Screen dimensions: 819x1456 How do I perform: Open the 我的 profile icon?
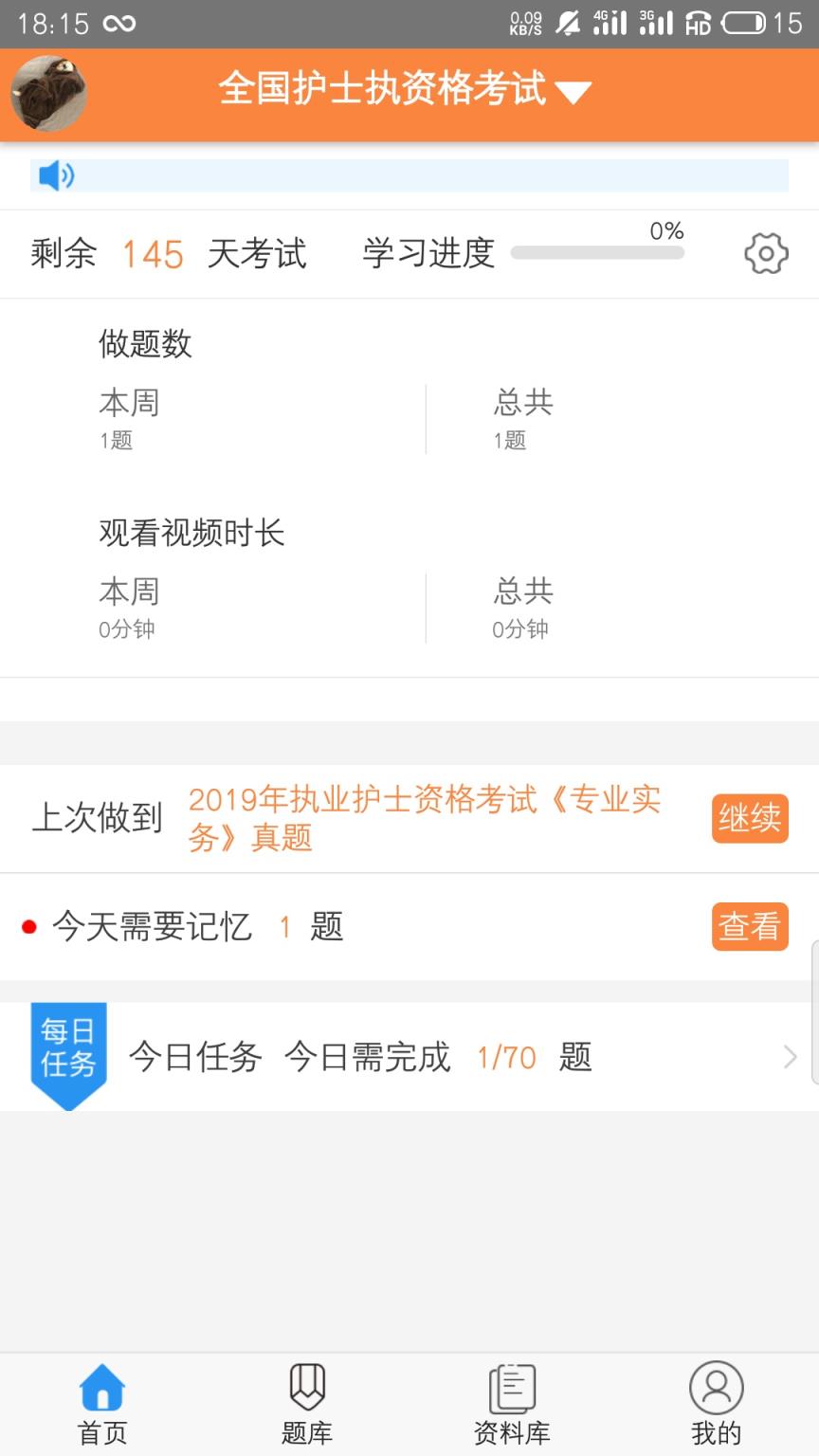716,1387
